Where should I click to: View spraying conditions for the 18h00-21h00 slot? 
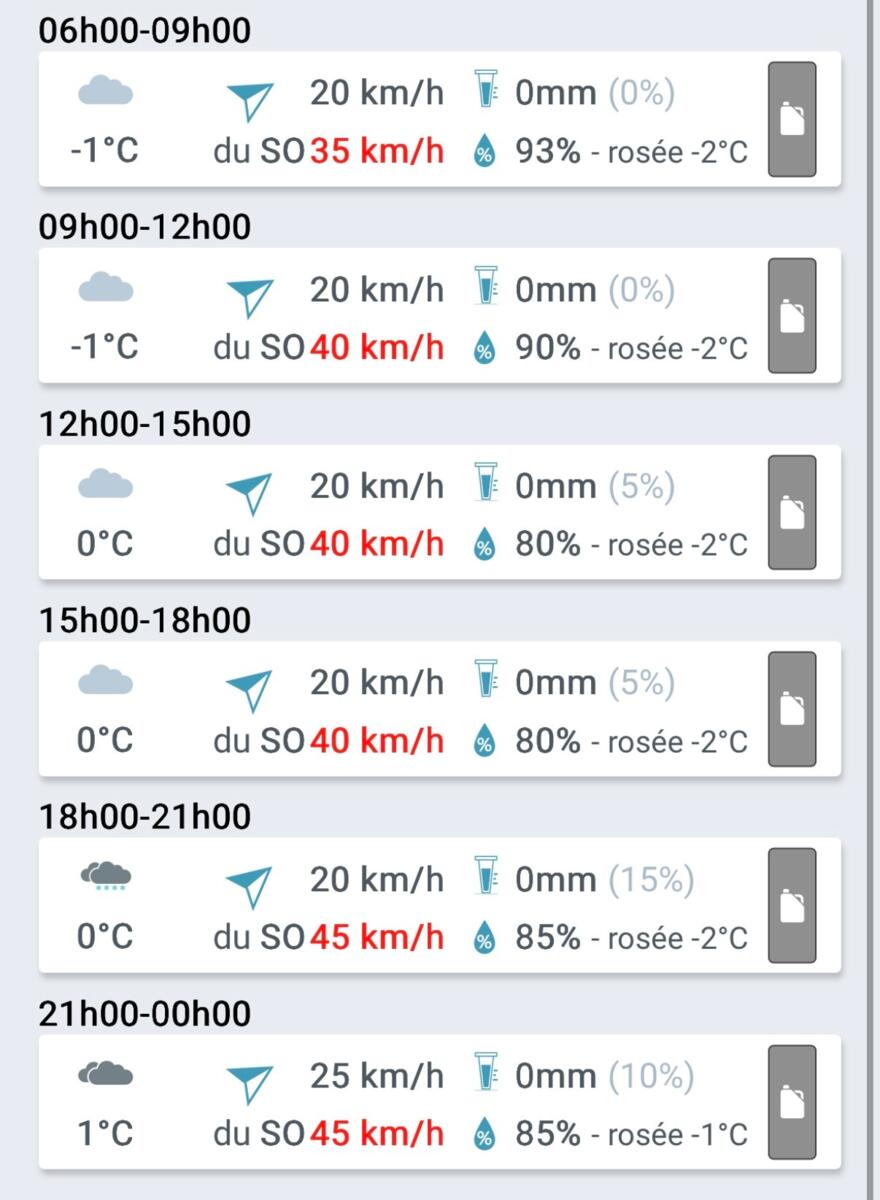[x=792, y=906]
